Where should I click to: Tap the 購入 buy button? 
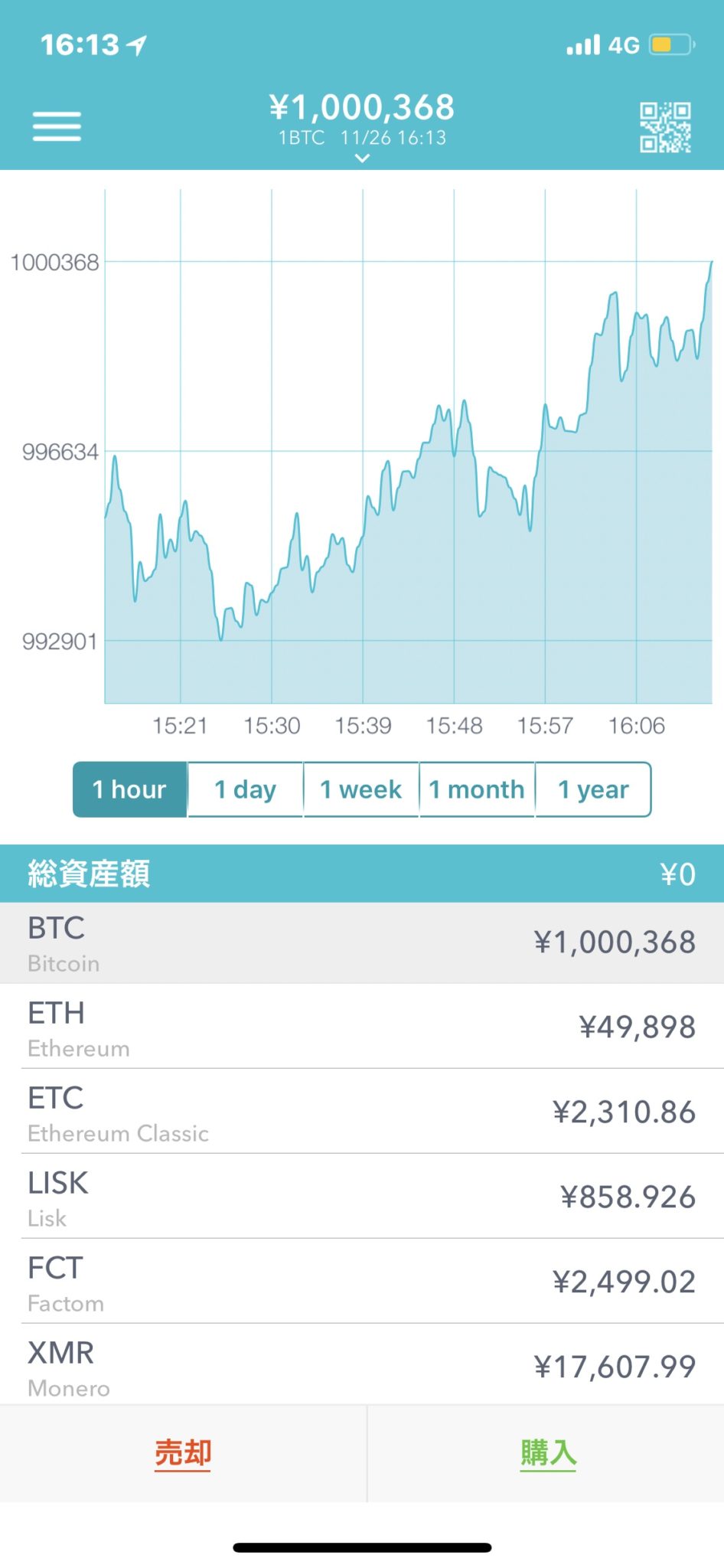548,1453
